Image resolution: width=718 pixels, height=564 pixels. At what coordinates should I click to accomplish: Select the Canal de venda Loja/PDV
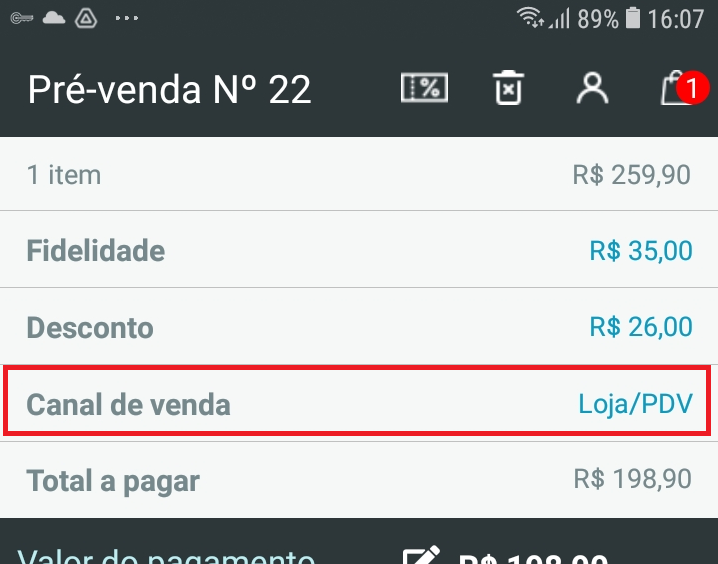pos(636,404)
